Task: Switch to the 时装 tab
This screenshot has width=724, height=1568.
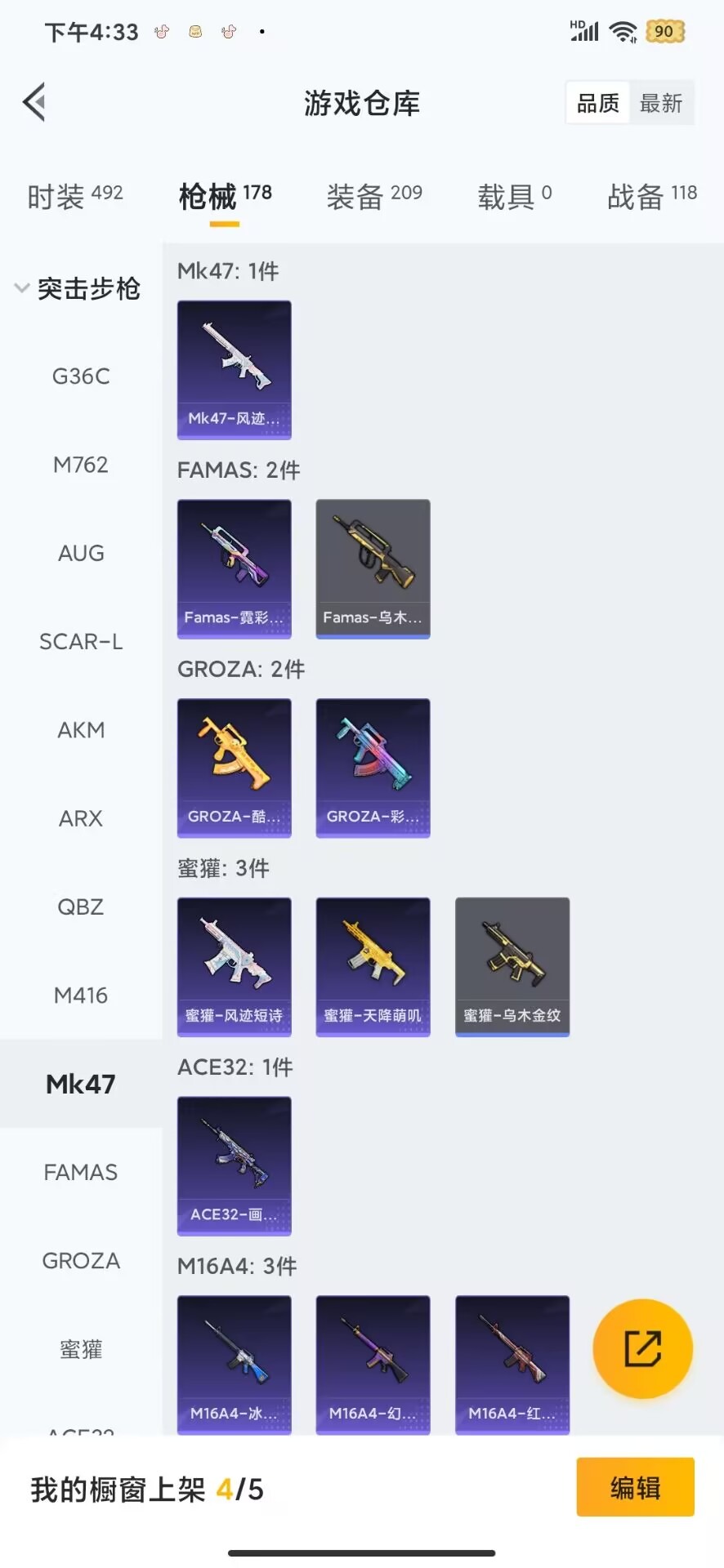Action: (74, 196)
